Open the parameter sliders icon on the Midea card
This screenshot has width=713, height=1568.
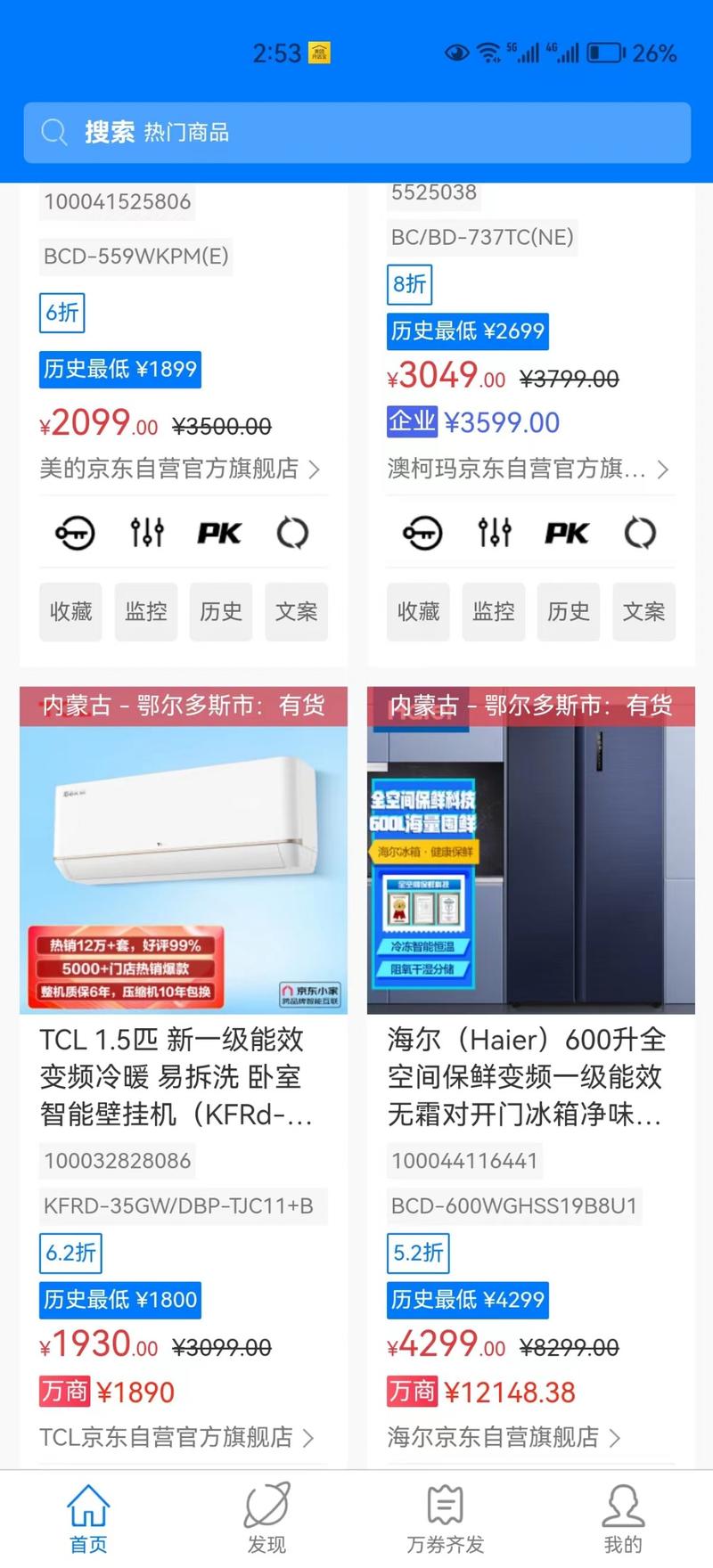145,532
